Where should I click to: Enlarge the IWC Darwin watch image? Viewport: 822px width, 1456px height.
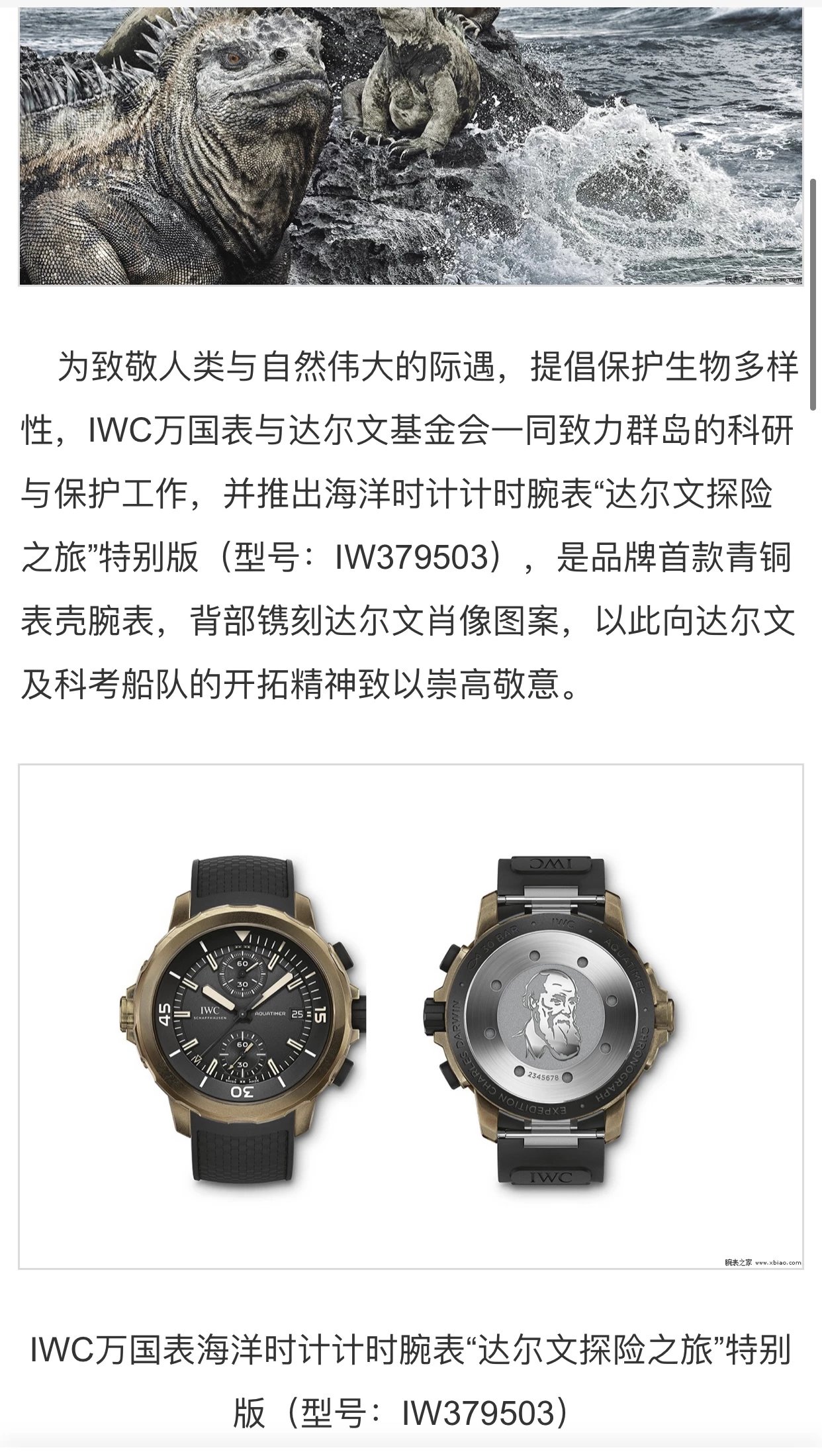[x=410, y=1016]
